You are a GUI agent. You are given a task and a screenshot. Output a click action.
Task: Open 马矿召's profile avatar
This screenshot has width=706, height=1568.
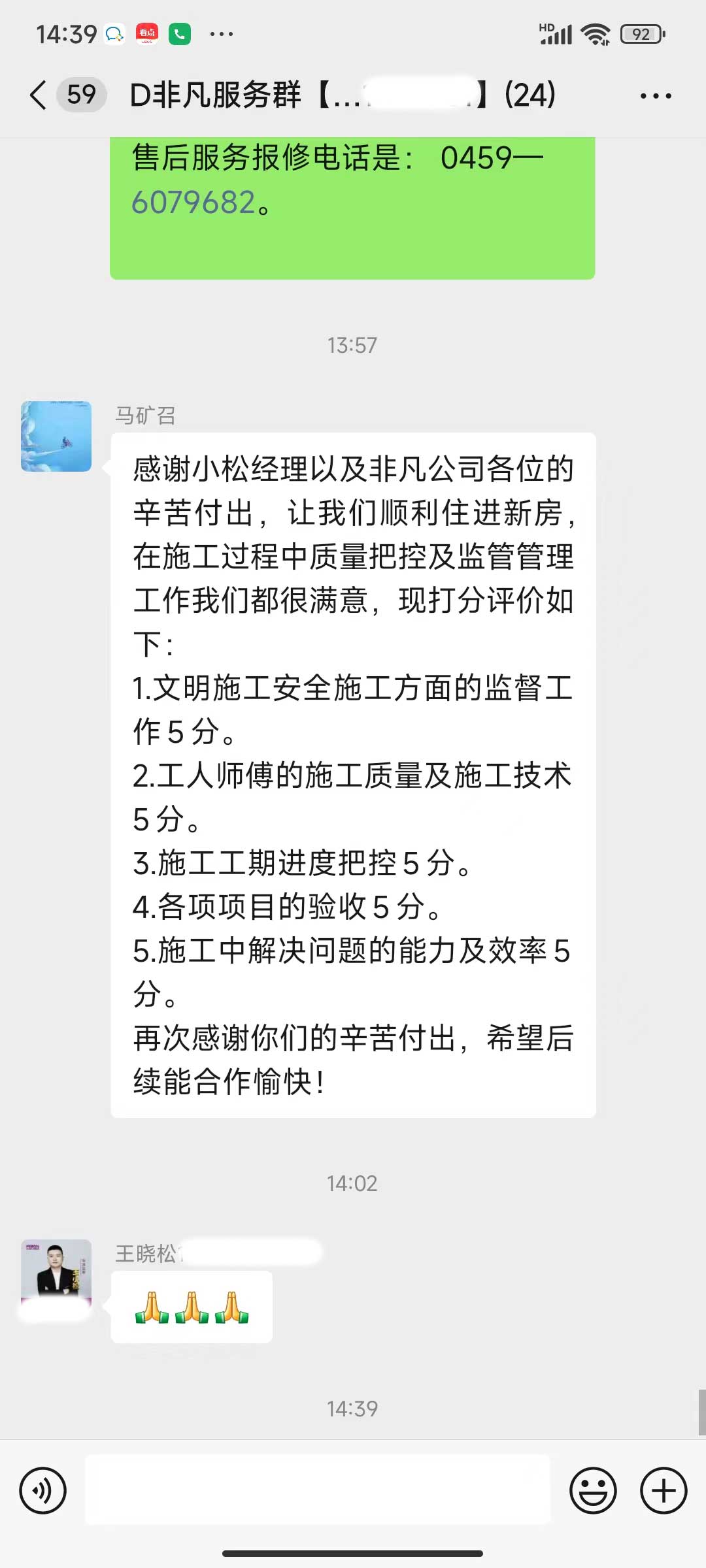tap(56, 436)
